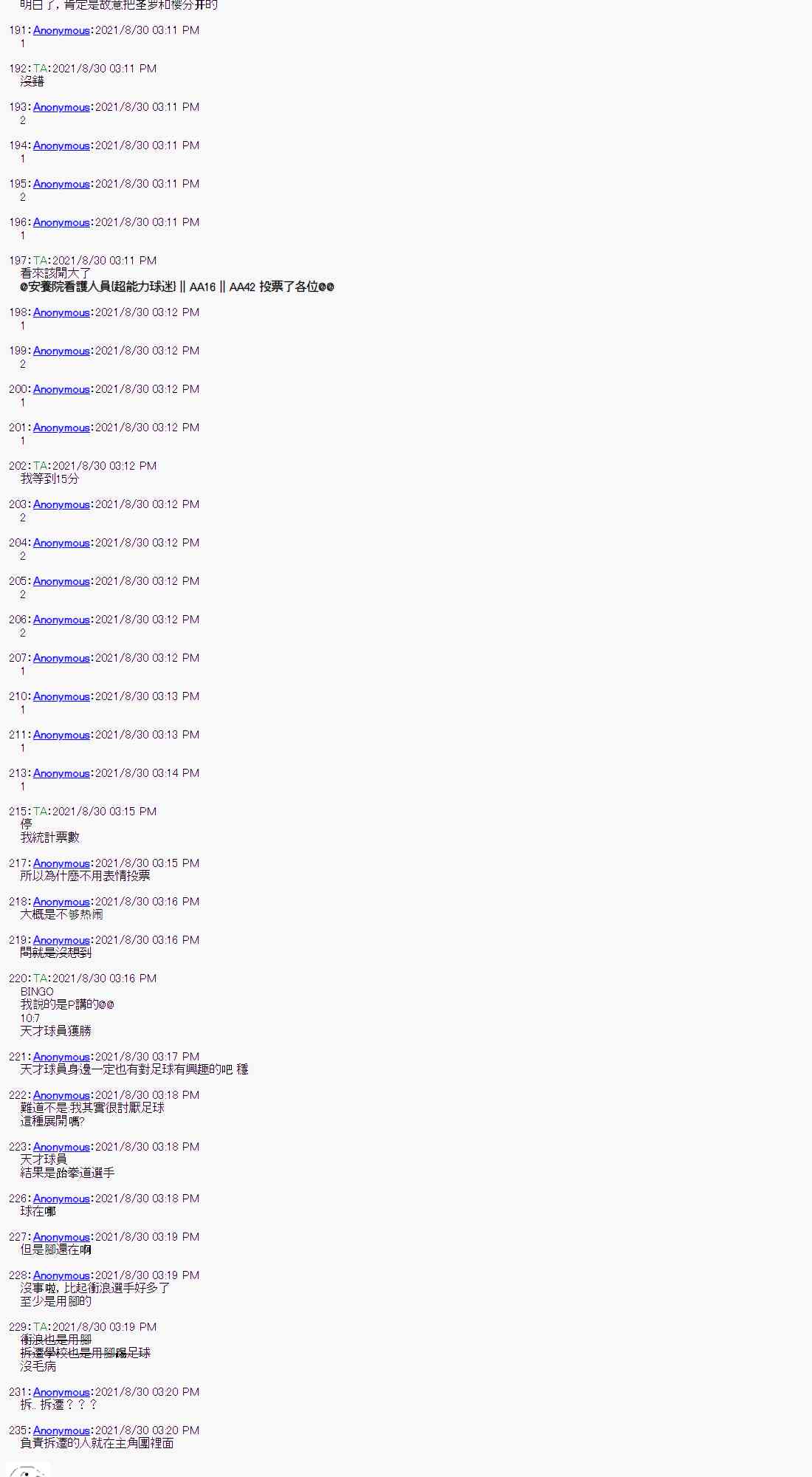812x1477 pixels.
Task: Tap Anonymous author of post 219
Action: coord(61,940)
